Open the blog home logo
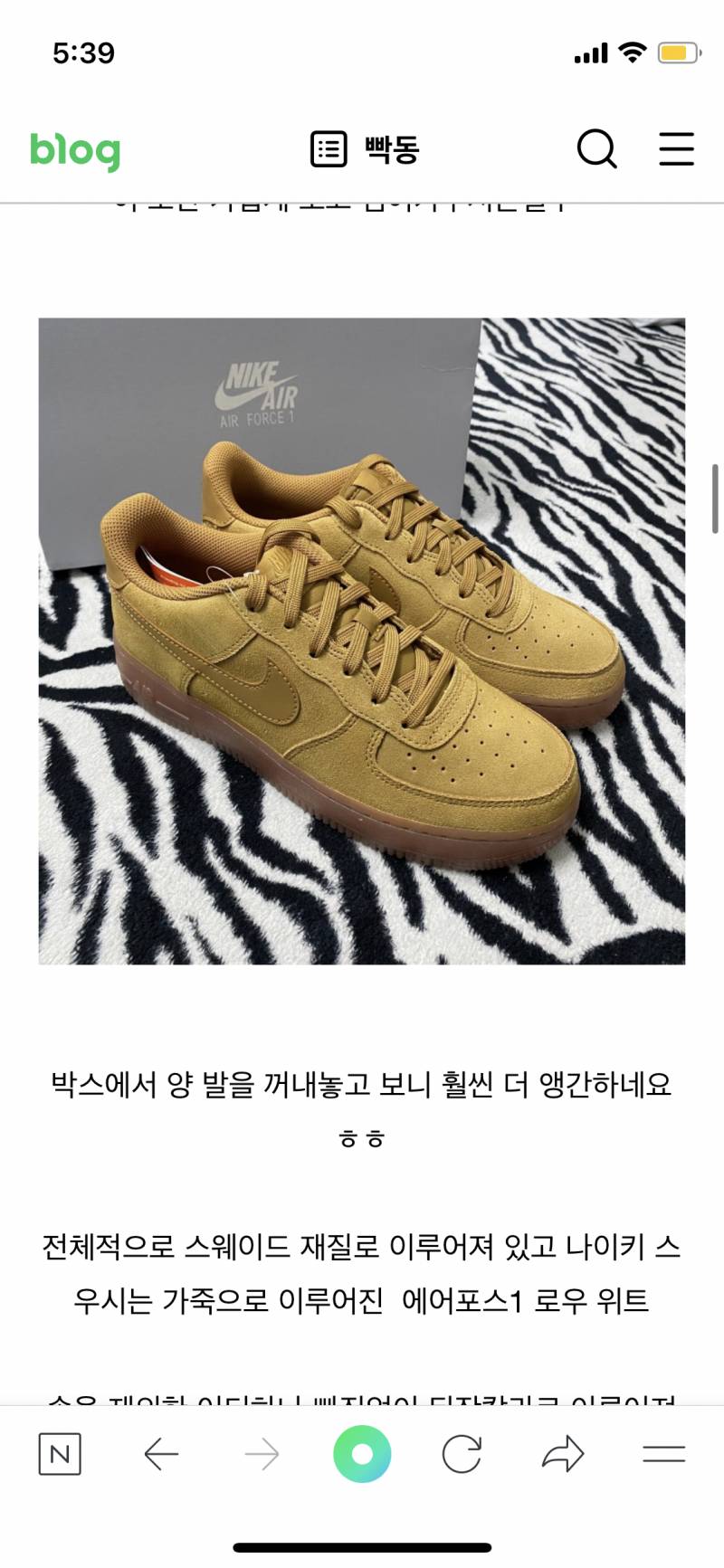724x1568 pixels. pos(75,150)
